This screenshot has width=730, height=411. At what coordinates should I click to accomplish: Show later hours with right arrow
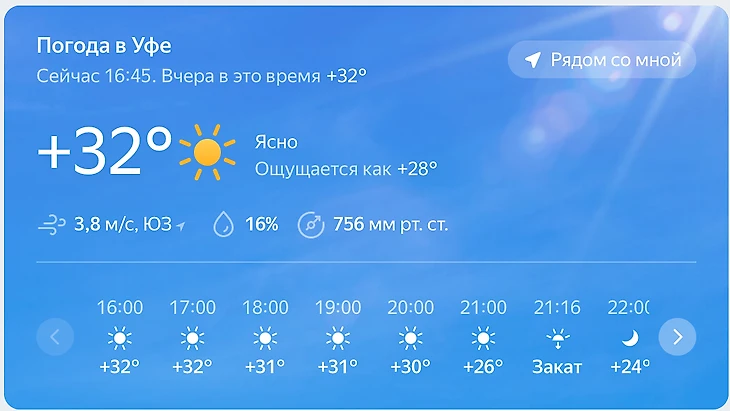[677, 337]
